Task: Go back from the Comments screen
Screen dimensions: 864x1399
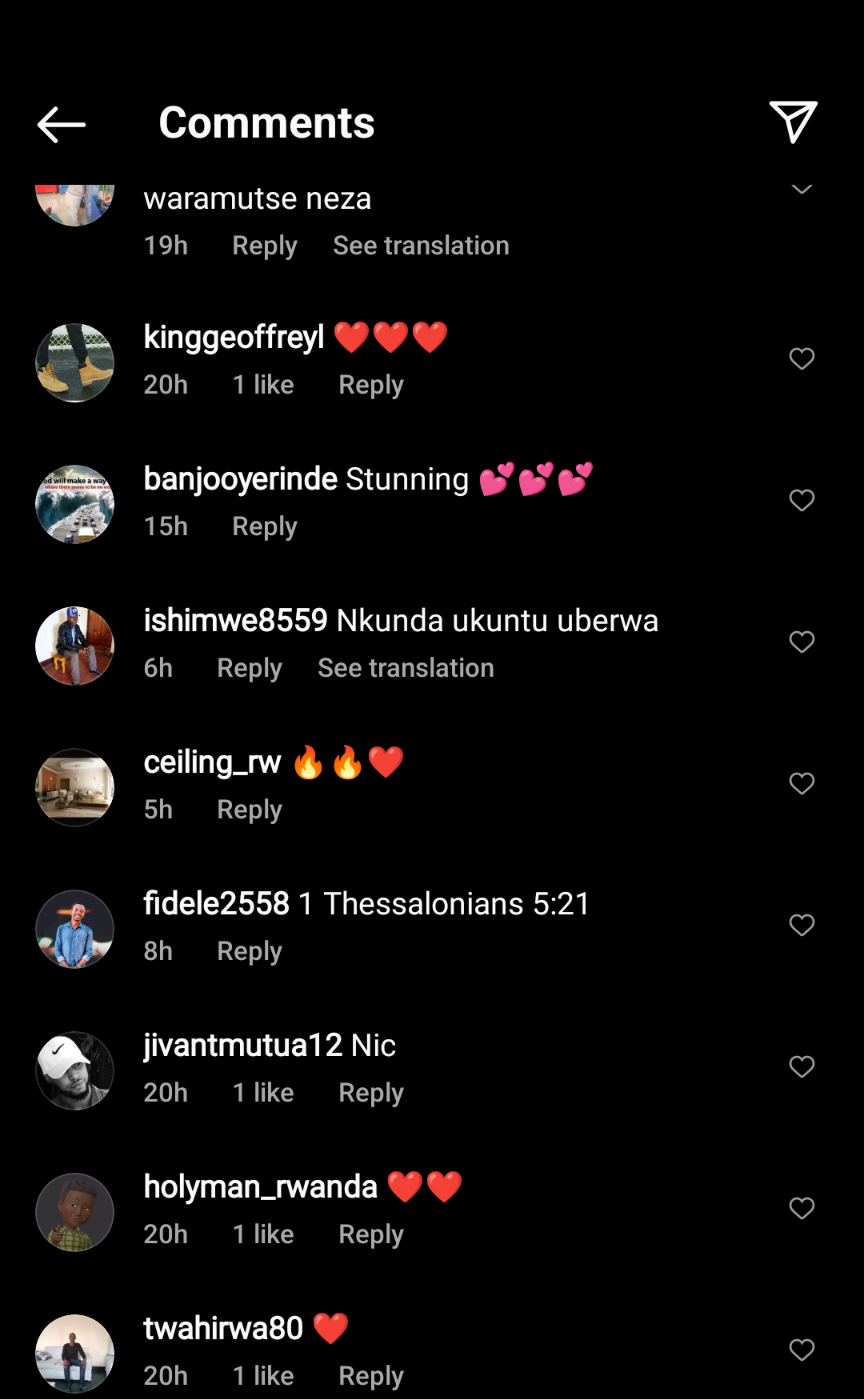Action: pyautogui.click(x=61, y=124)
